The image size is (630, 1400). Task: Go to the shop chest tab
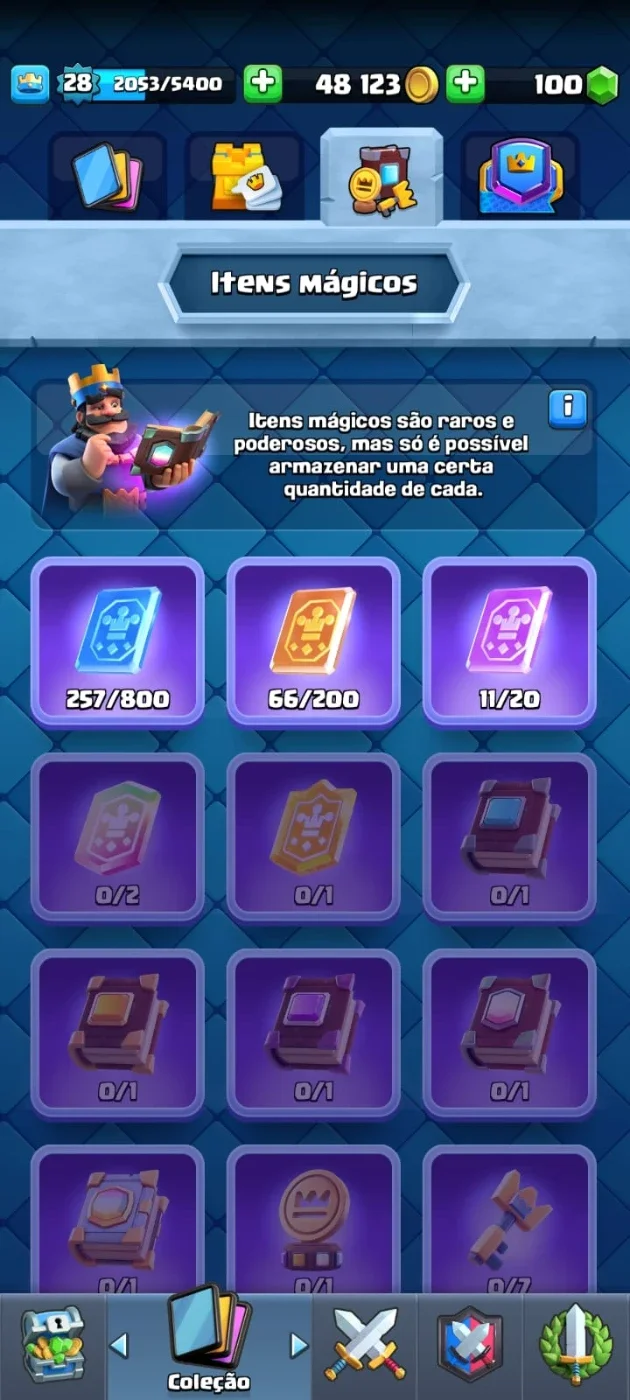[x=52, y=1347]
